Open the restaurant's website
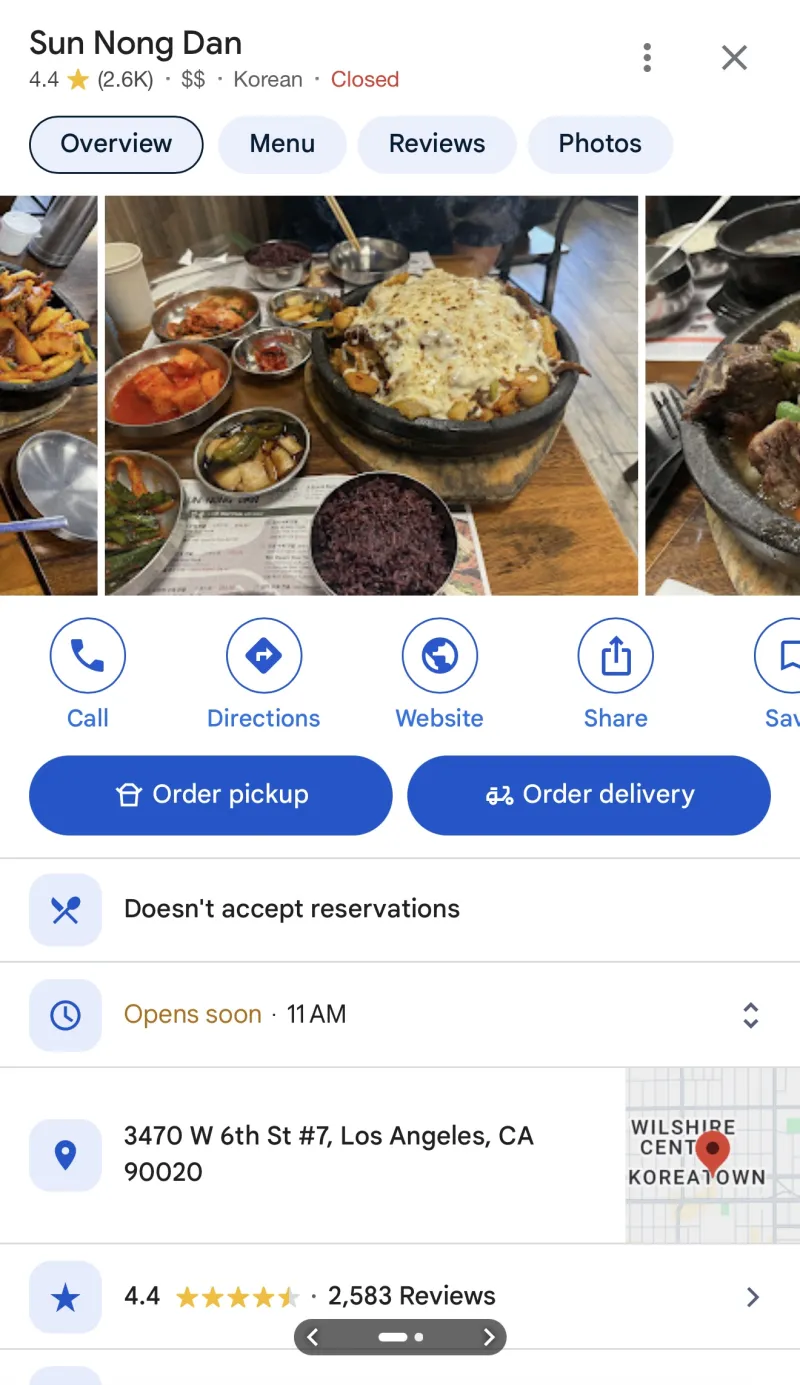This screenshot has width=800, height=1385. click(x=440, y=656)
